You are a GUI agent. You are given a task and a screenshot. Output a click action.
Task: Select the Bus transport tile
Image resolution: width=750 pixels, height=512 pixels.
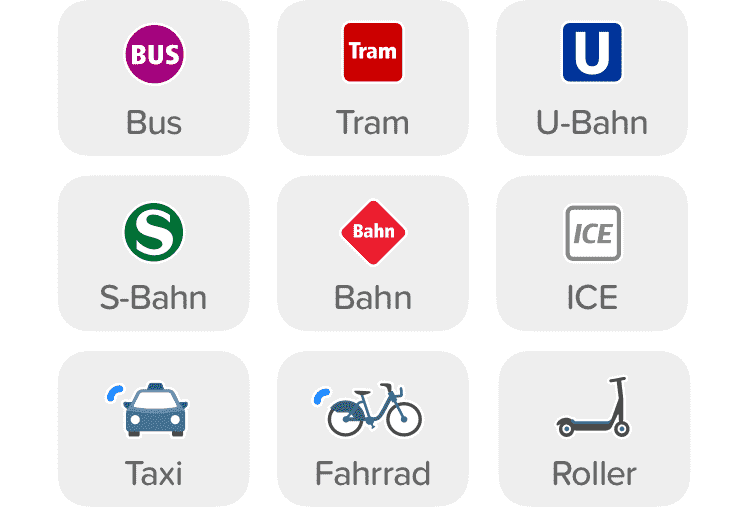[153, 78]
